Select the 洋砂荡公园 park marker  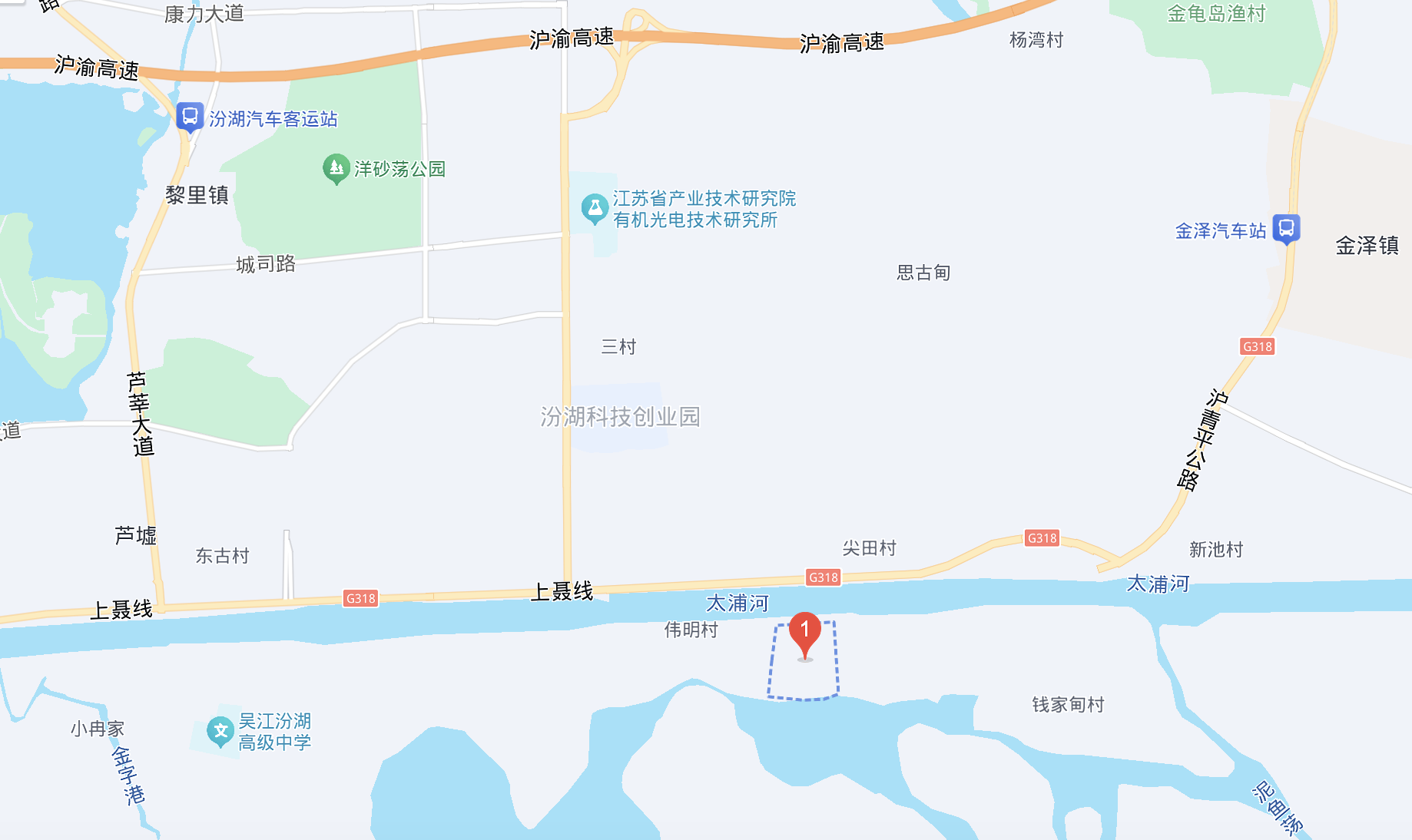click(336, 168)
